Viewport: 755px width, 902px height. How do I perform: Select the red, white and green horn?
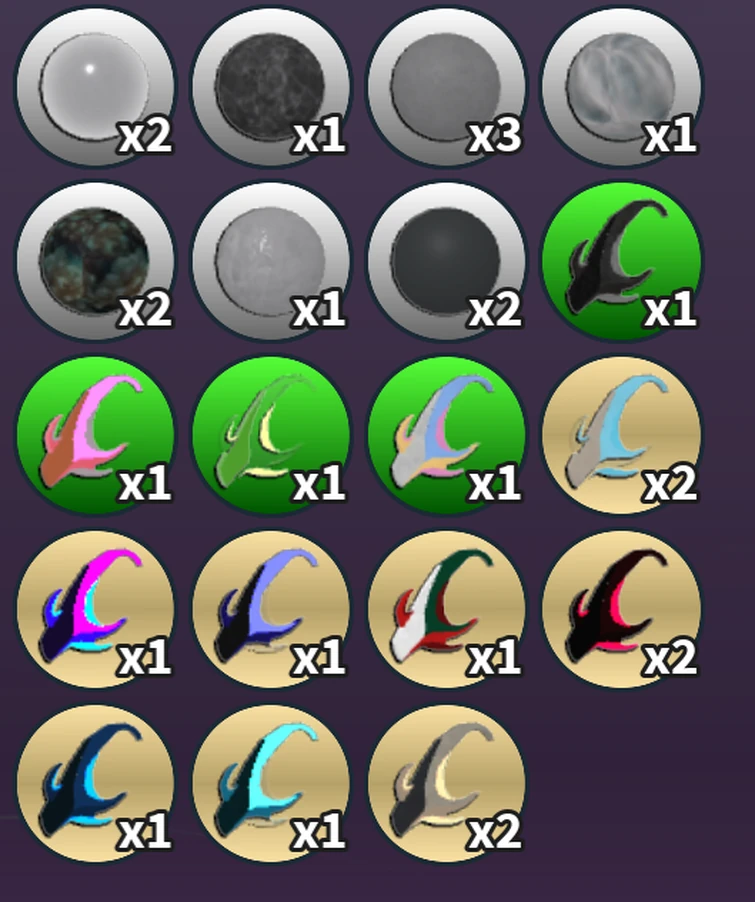click(x=446, y=608)
